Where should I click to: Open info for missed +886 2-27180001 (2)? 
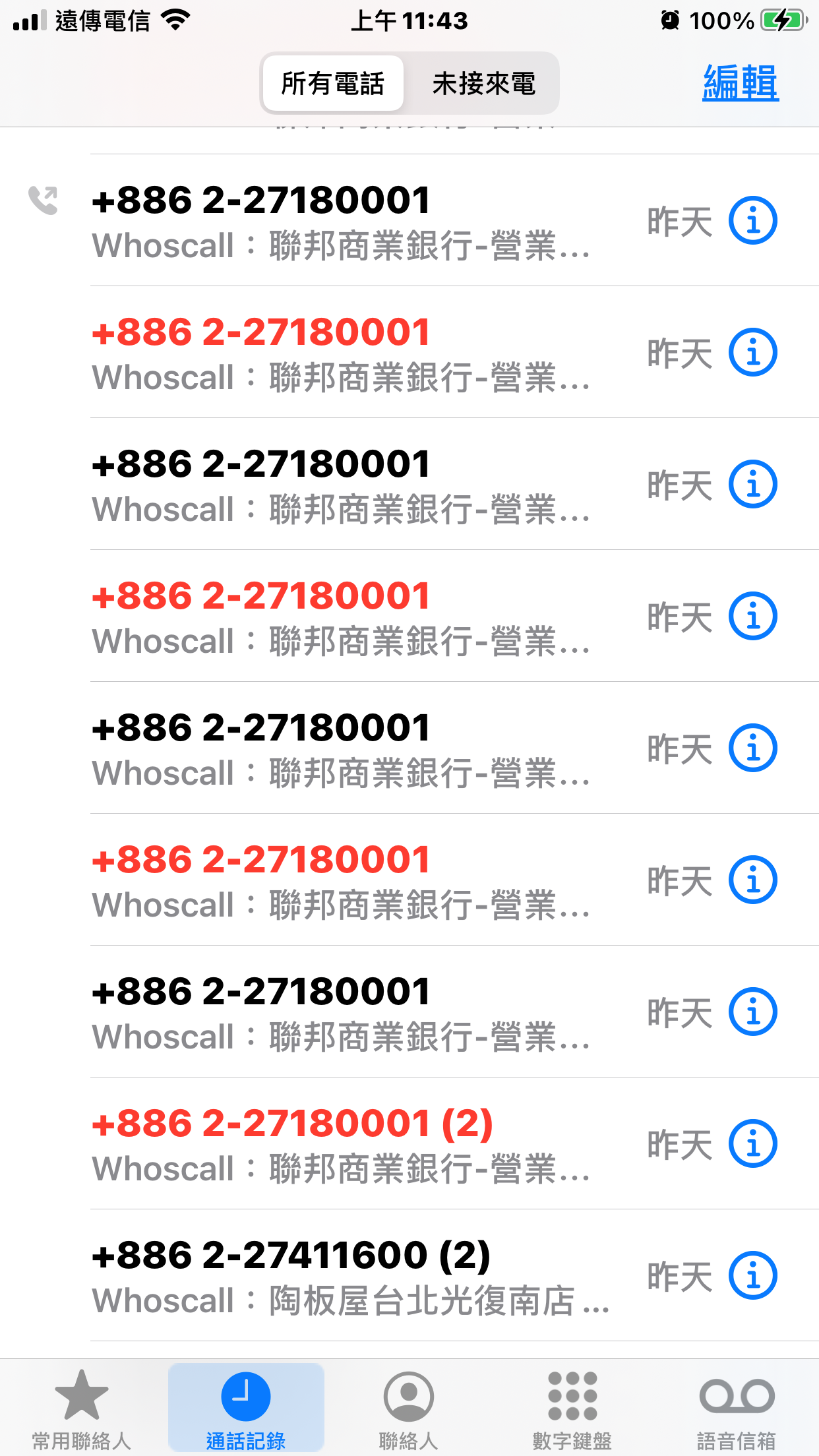point(753,1143)
